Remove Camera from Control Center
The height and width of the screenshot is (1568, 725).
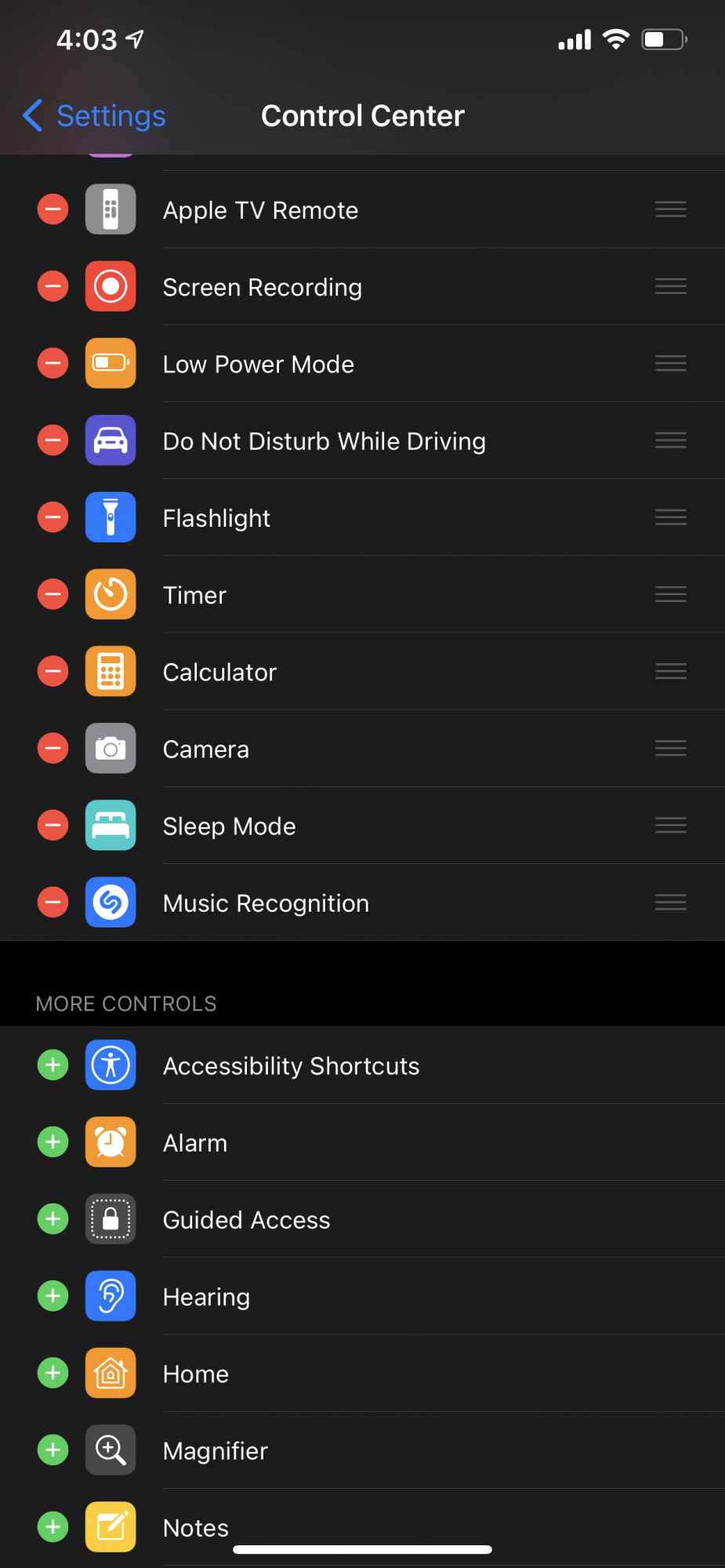[53, 748]
